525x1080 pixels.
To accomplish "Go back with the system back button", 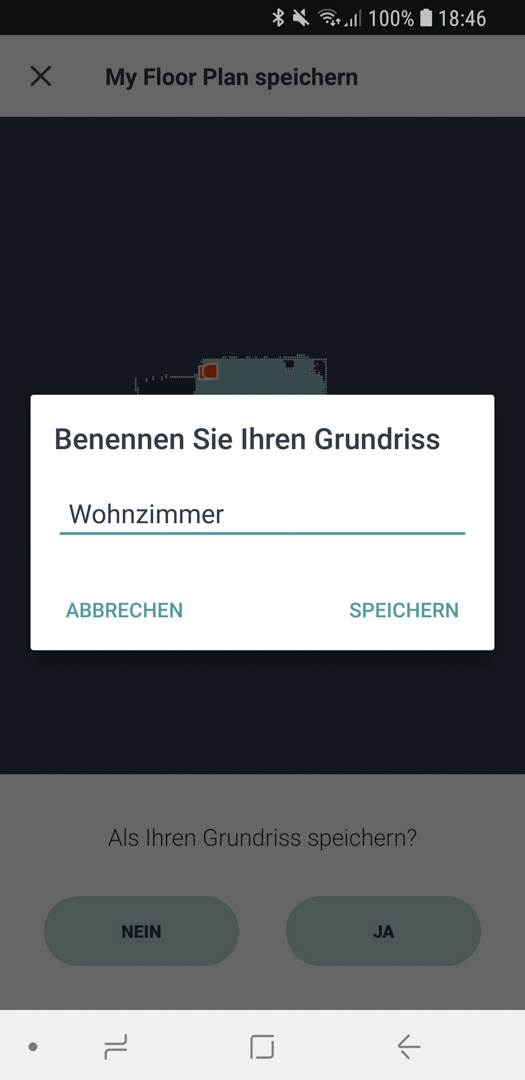I will tap(409, 1048).
